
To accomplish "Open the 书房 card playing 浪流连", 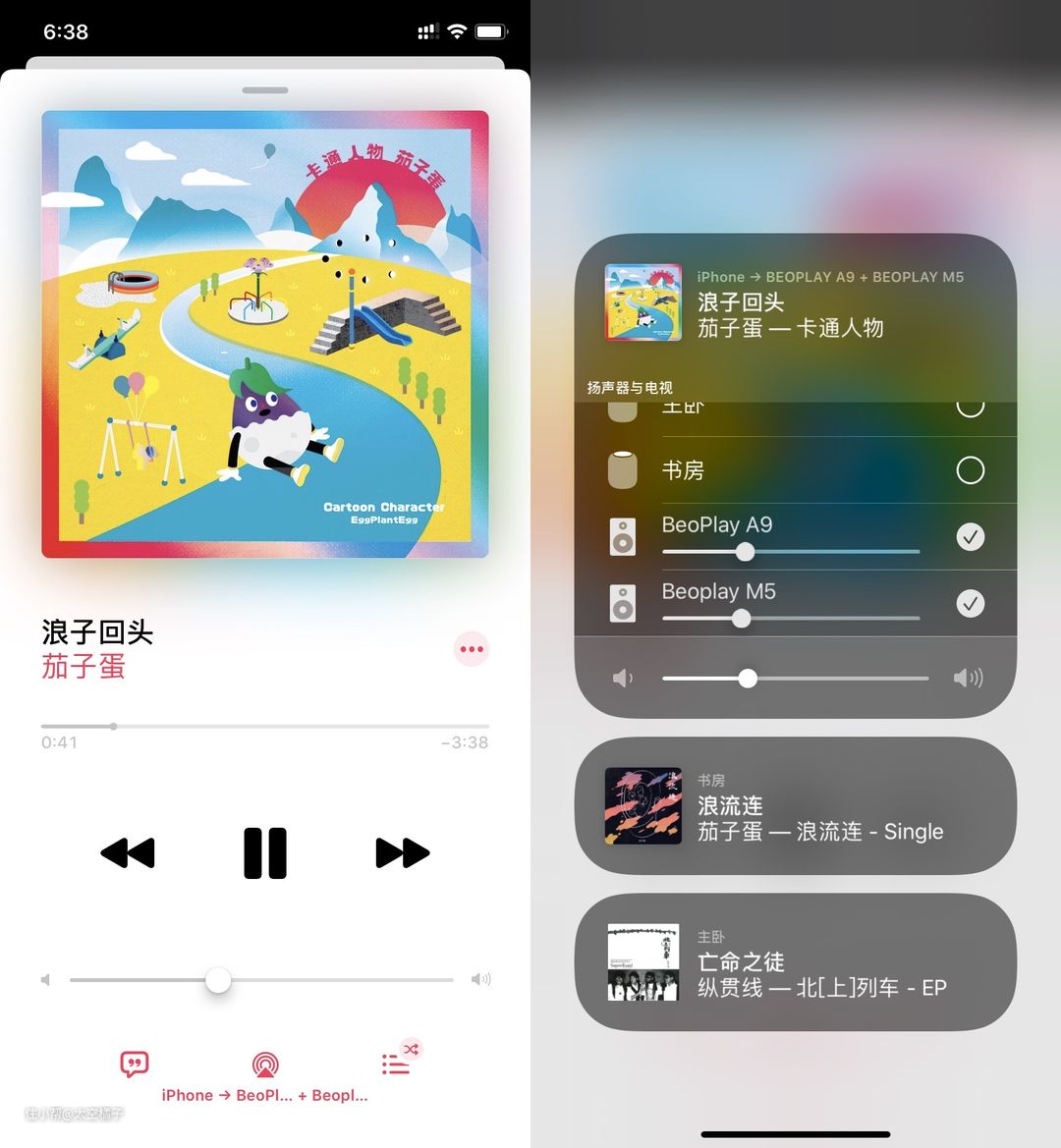I will coord(795,806).
